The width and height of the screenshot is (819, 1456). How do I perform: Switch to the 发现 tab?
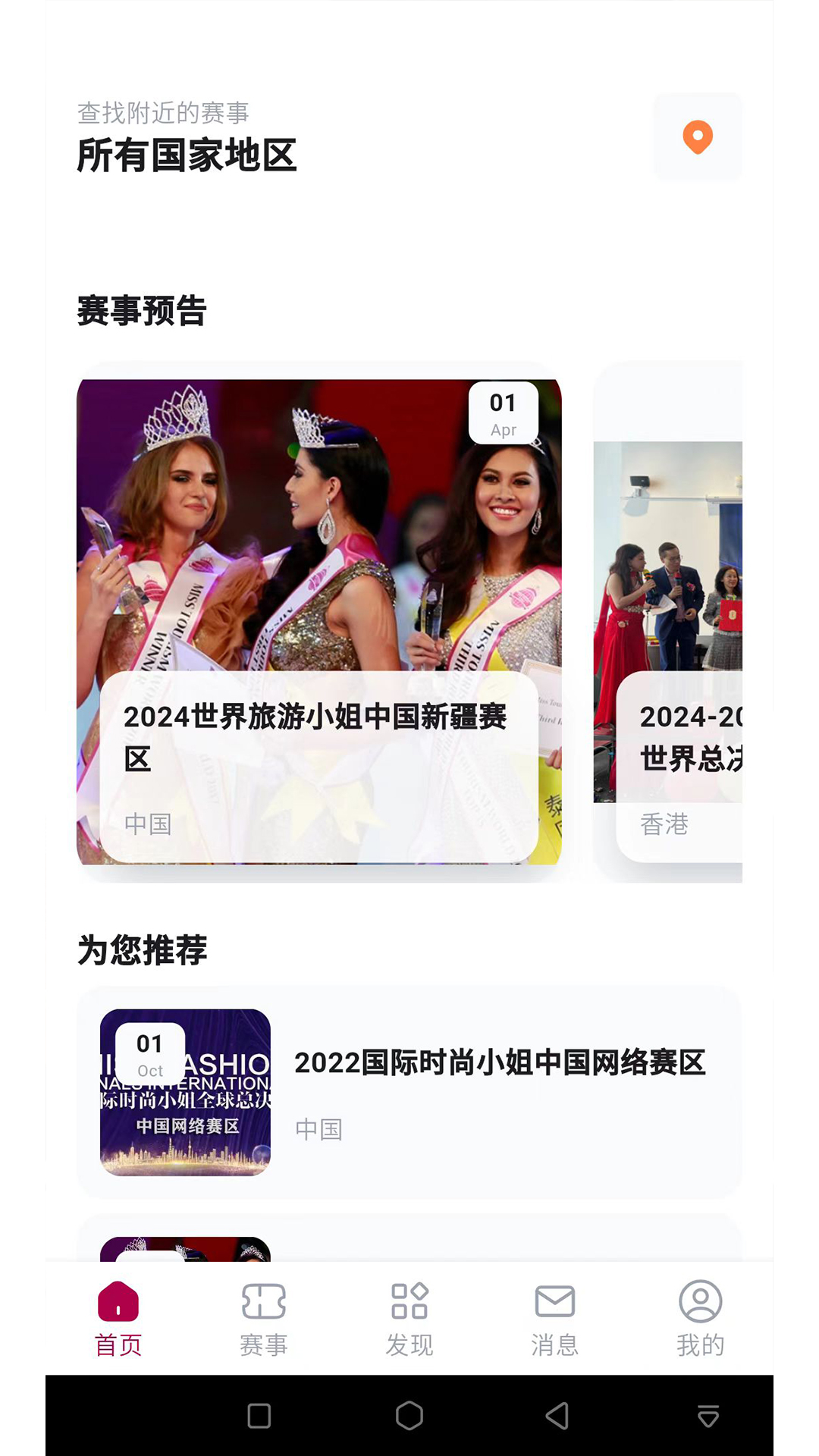[409, 1318]
